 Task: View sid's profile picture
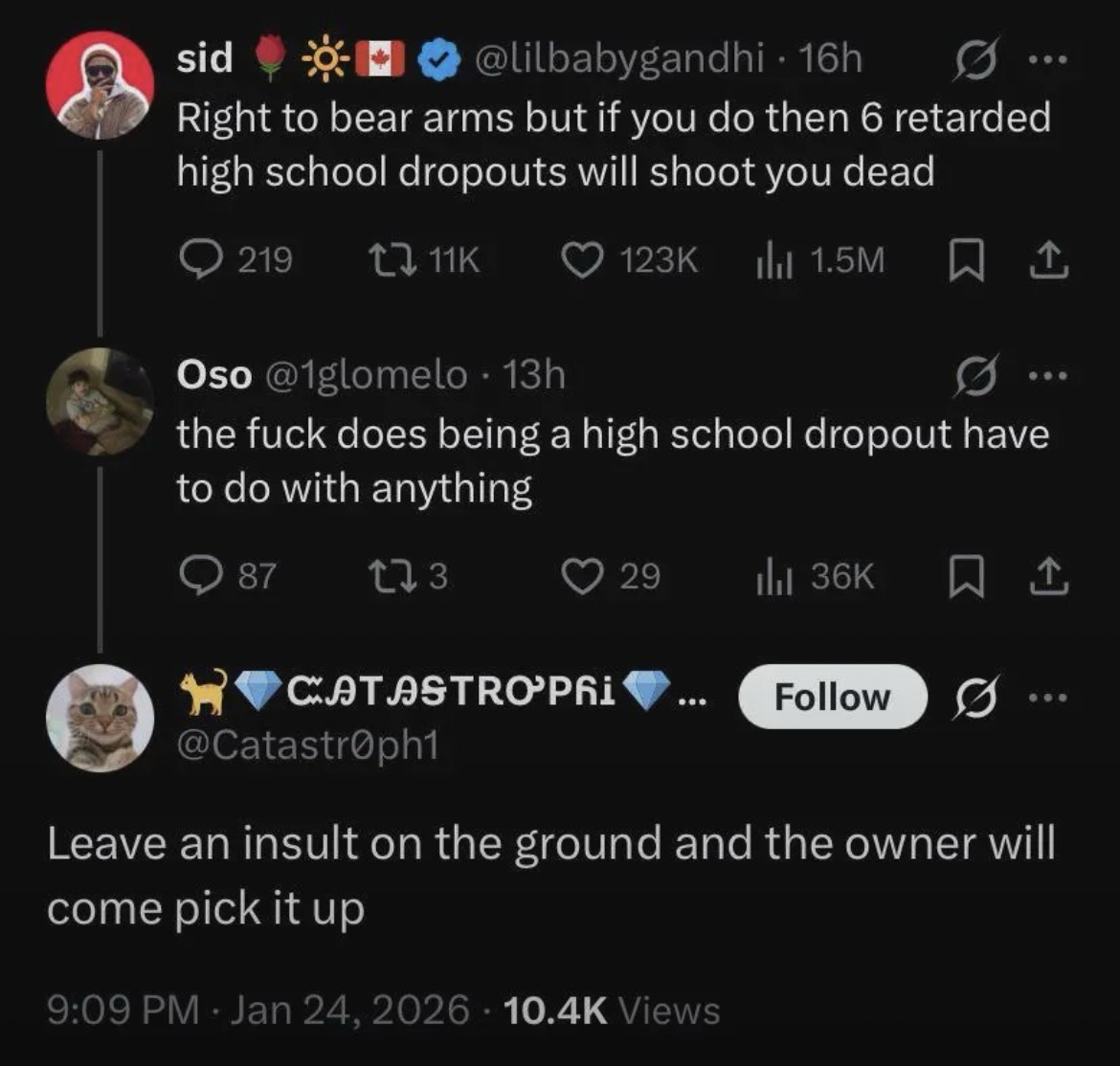(101, 85)
